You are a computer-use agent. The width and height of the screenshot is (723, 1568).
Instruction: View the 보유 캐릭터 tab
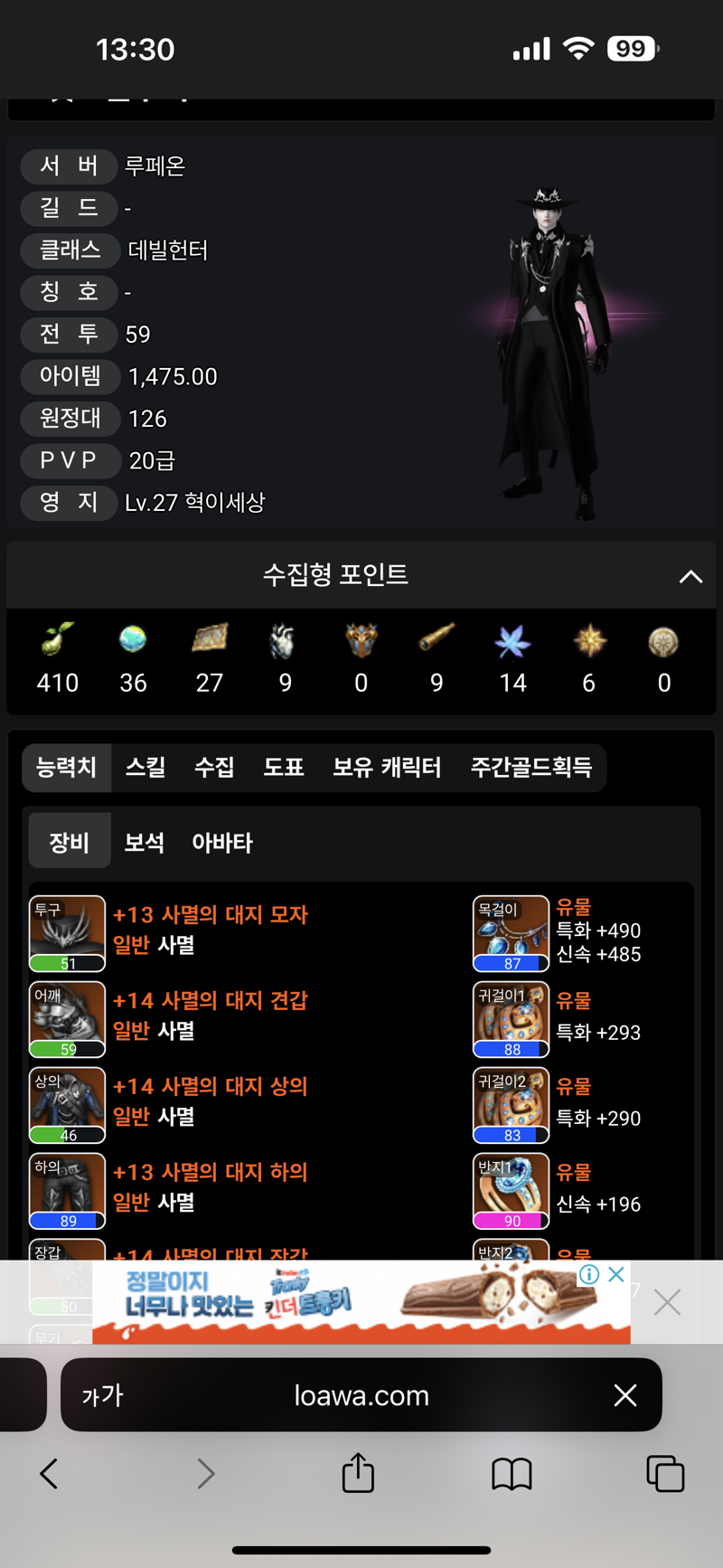tap(387, 768)
